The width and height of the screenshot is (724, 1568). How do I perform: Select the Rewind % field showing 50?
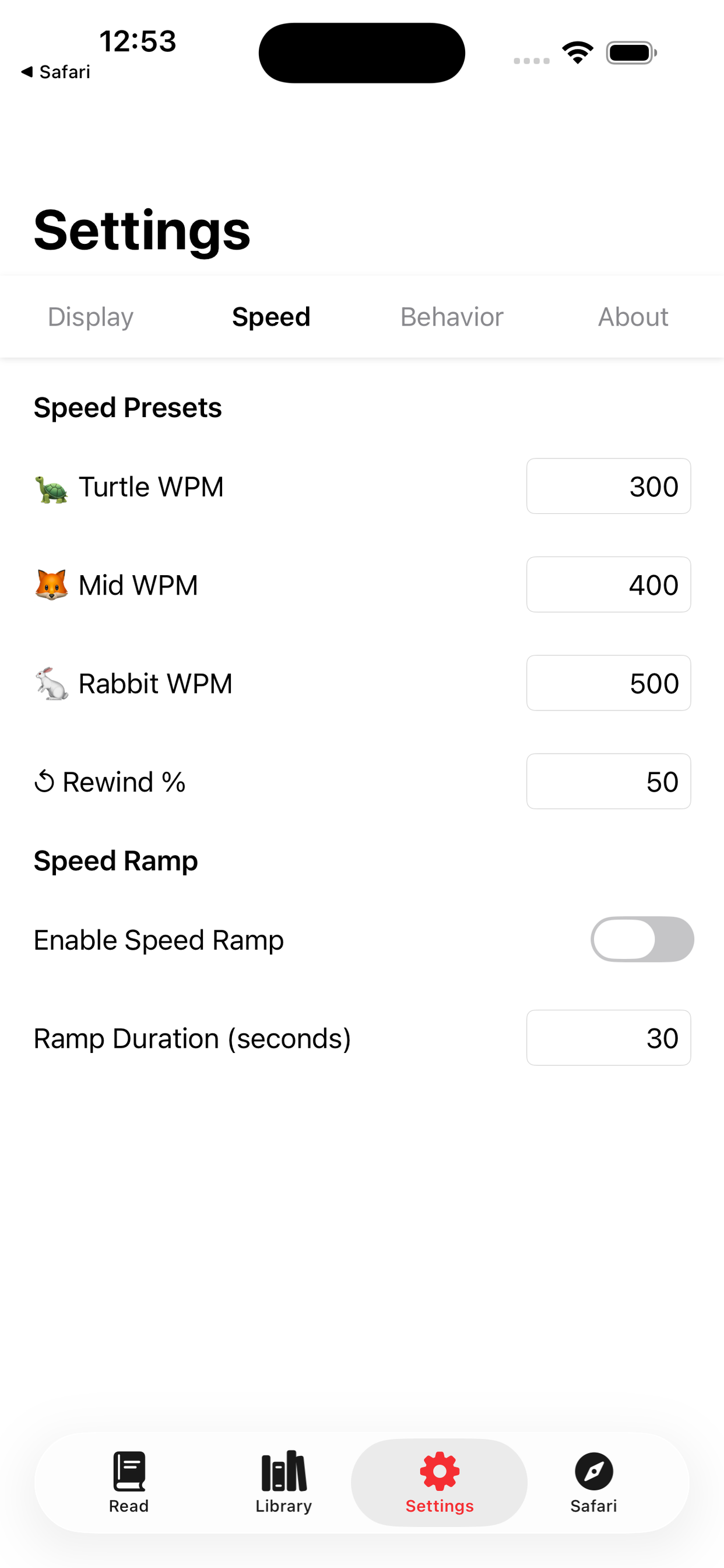point(609,781)
